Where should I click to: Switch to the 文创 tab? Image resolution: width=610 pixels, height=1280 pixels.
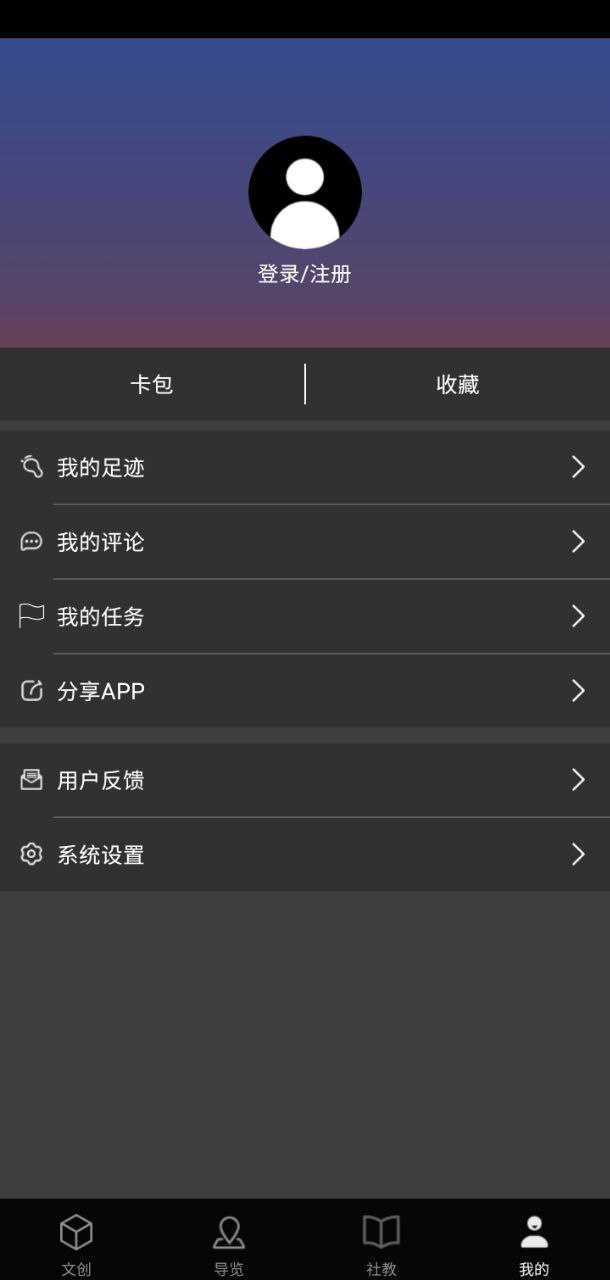point(76,1243)
